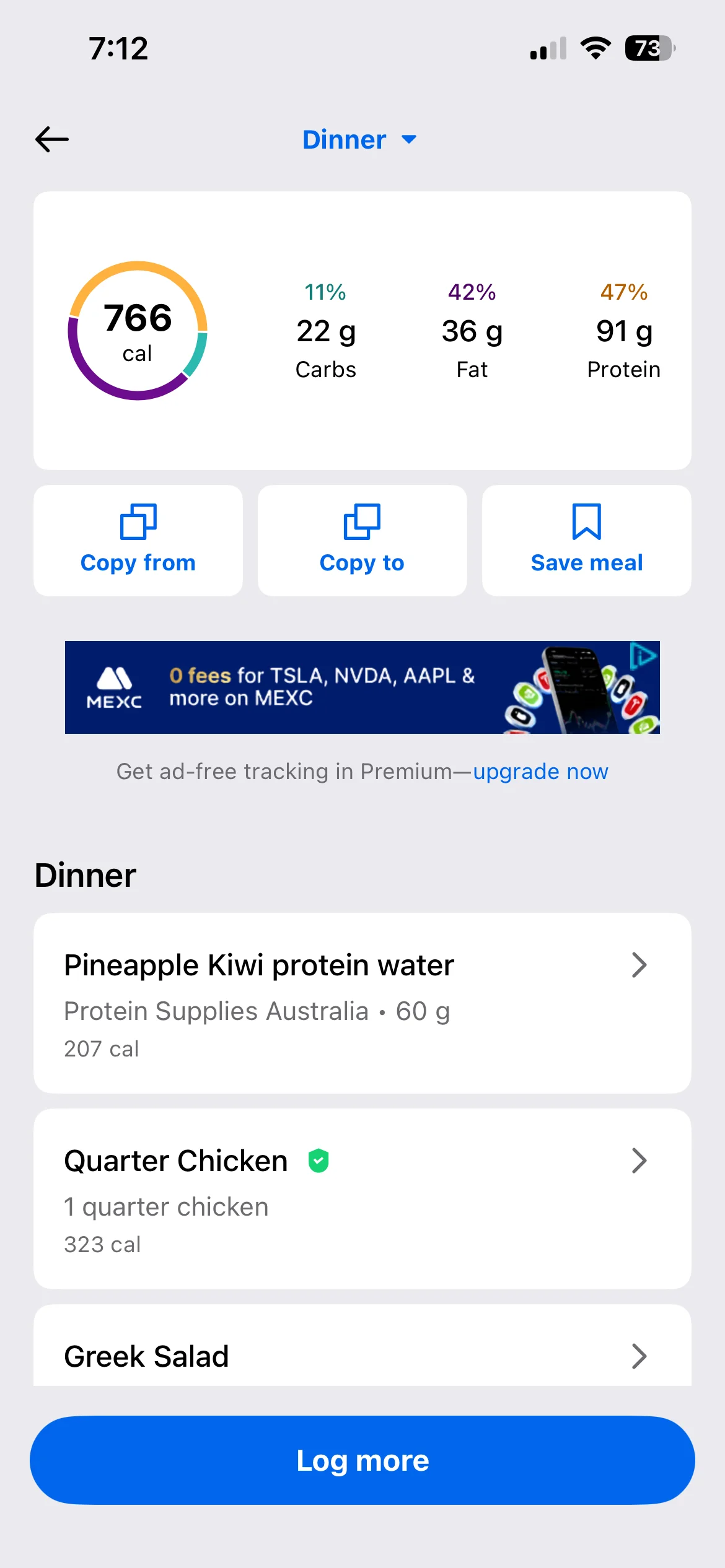Tap the Log more button
This screenshot has height=1568, width=725.
coord(362,1460)
